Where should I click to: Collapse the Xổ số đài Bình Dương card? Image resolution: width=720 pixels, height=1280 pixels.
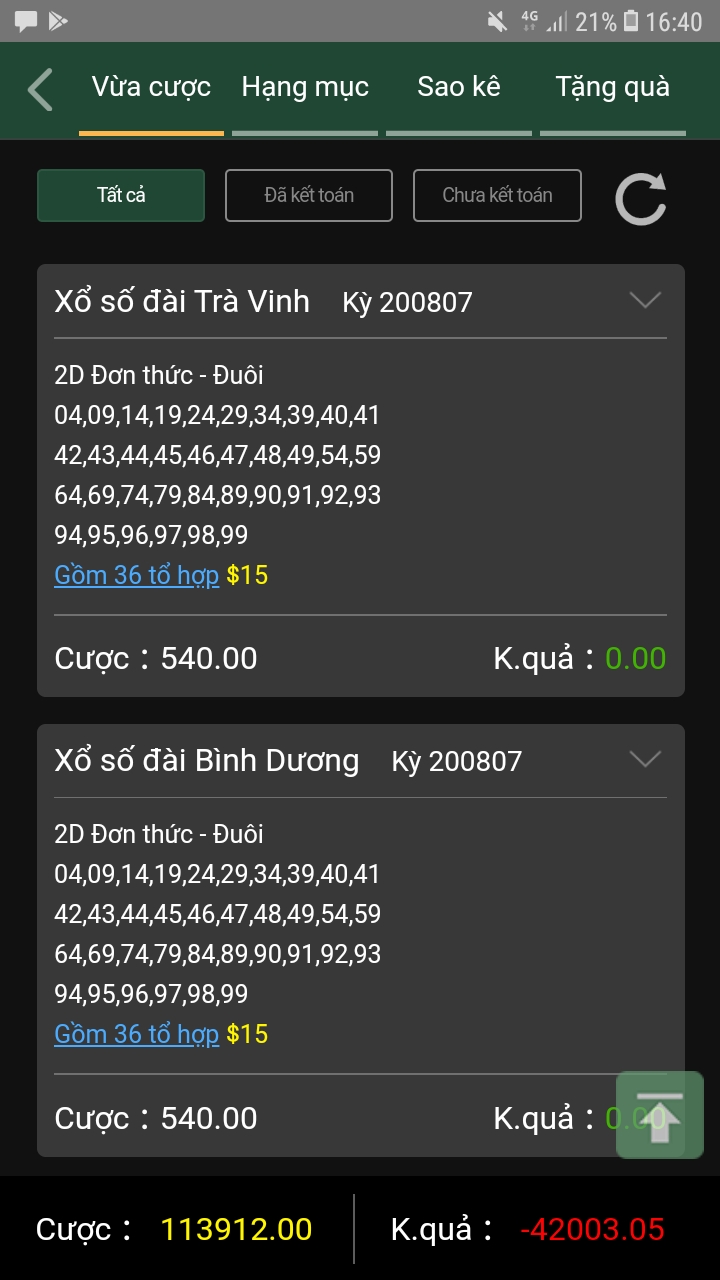(x=645, y=760)
